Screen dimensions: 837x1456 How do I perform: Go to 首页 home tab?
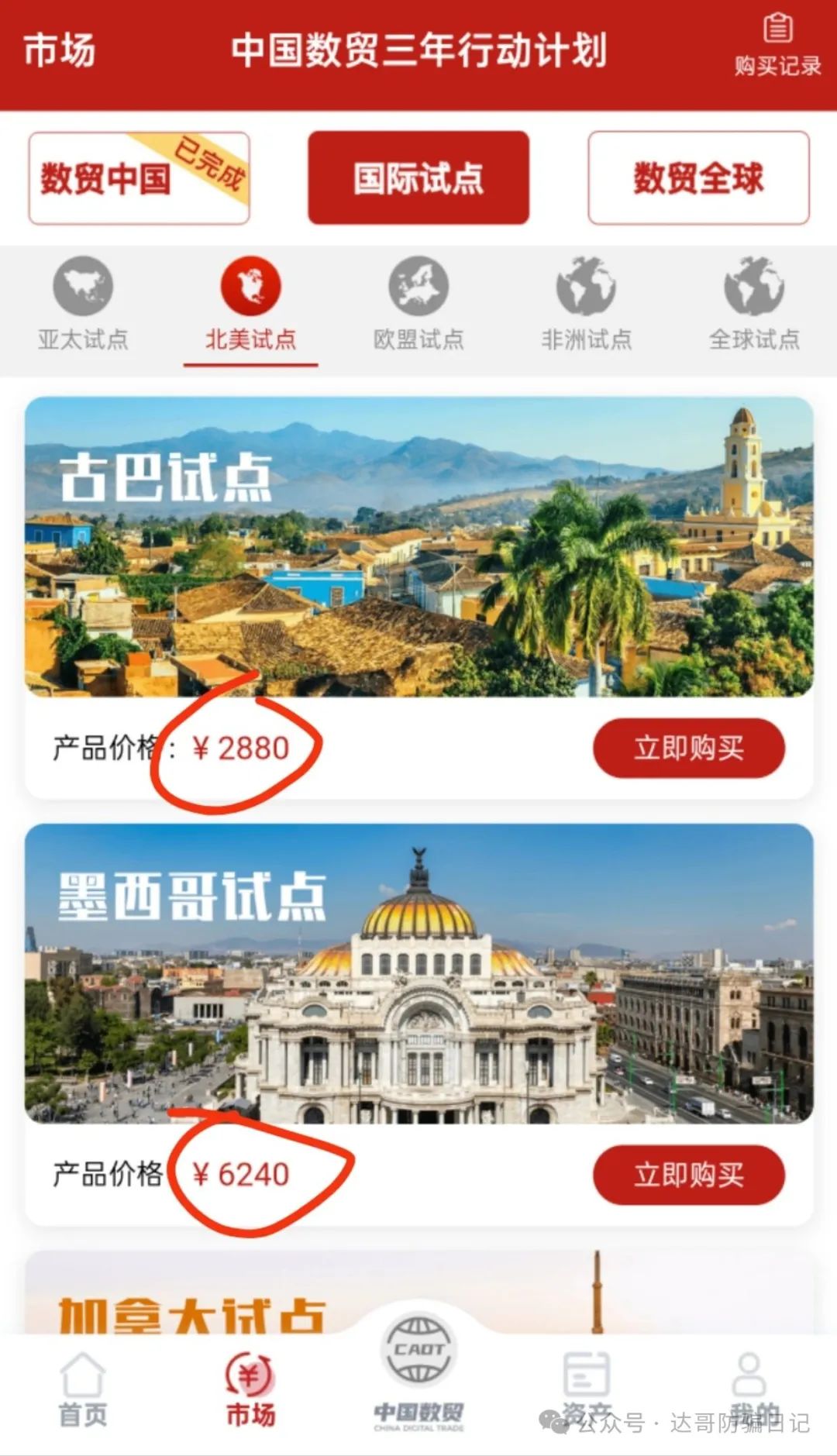click(83, 1391)
